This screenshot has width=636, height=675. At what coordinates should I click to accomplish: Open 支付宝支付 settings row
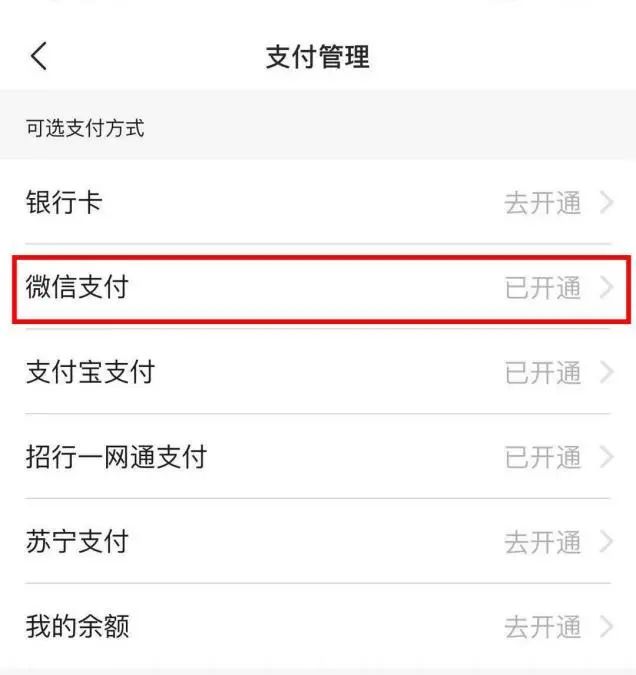coord(318,373)
